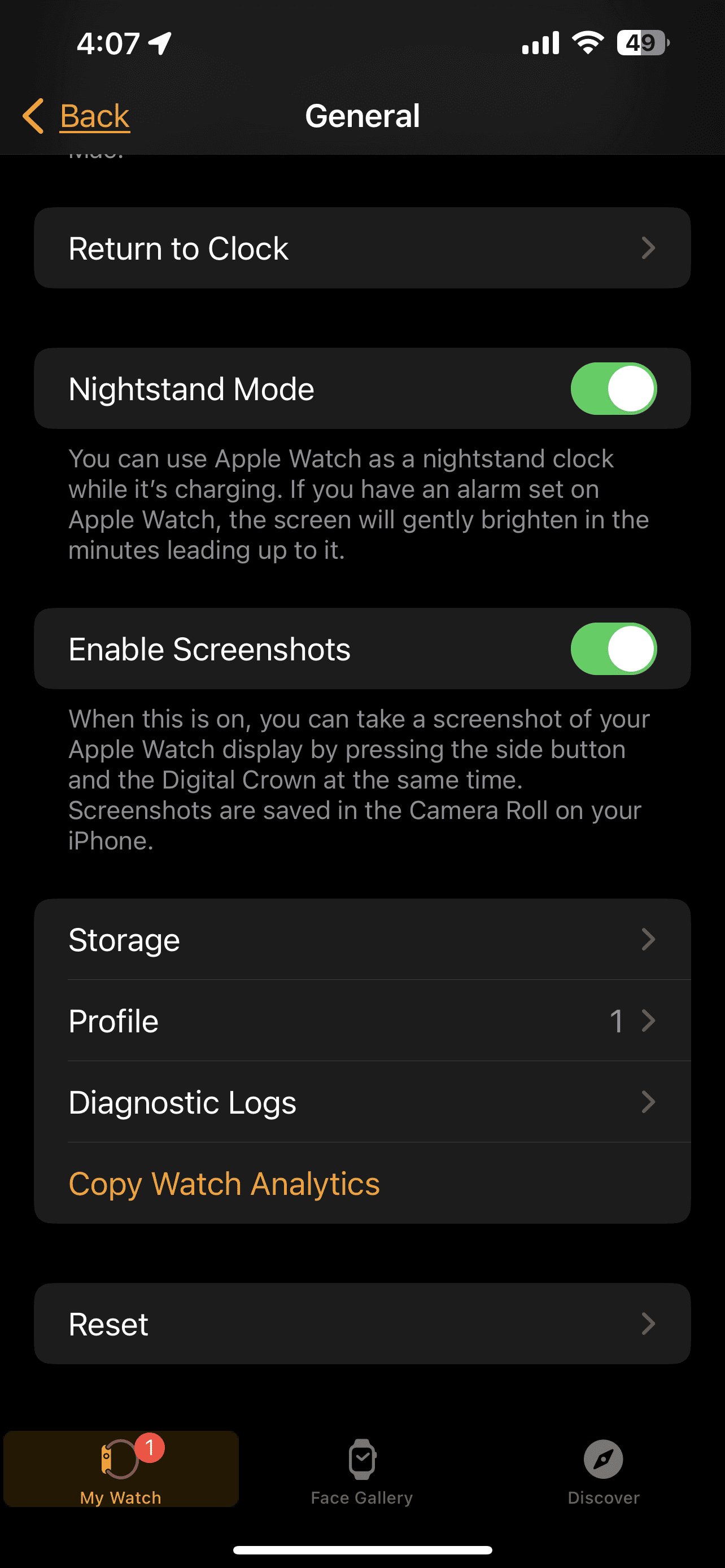Switch to the Face Gallery tab
725x1568 pixels.
point(362,1469)
